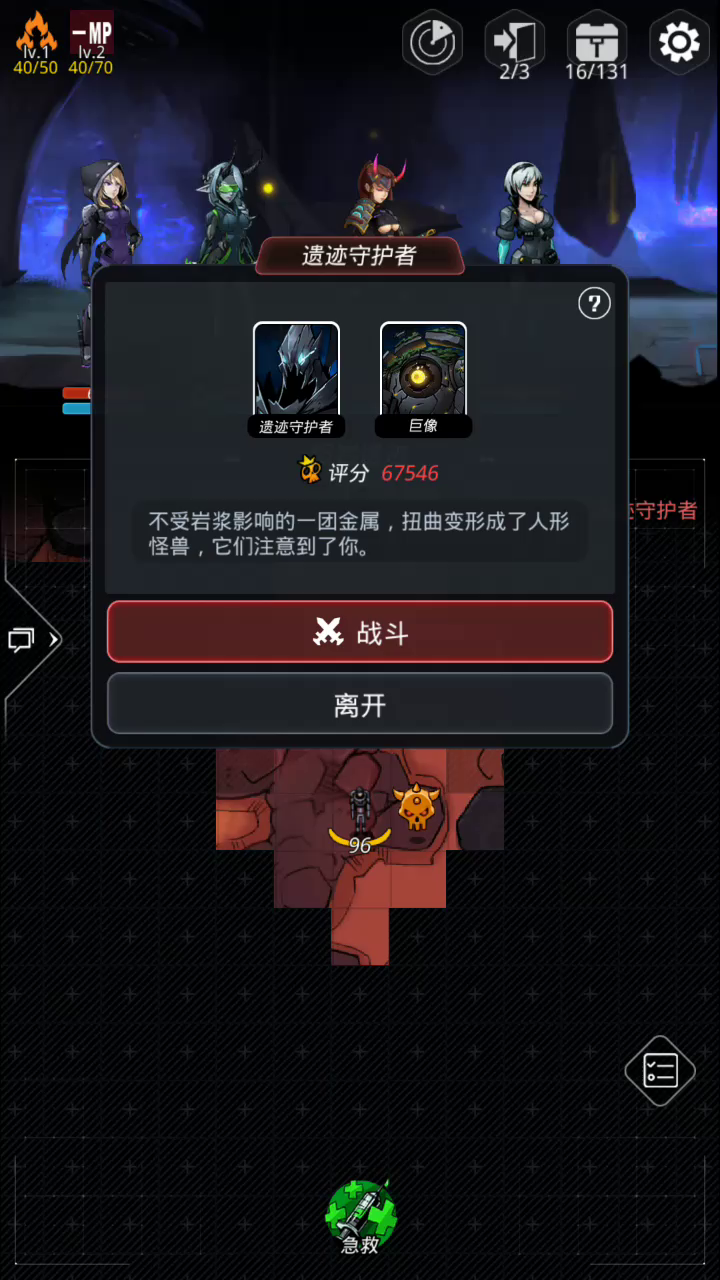Tap the flame lv.1 status icon
The height and width of the screenshot is (1280, 720).
[36, 43]
